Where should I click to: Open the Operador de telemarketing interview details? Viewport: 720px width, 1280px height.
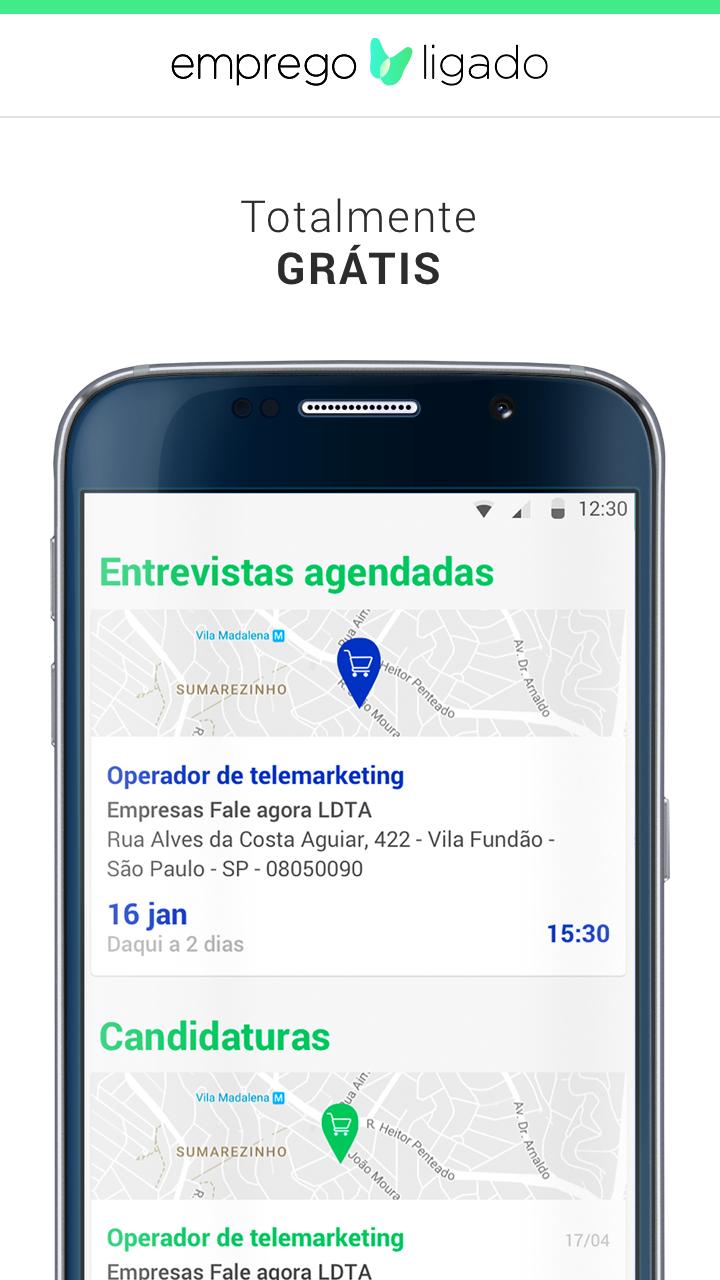[256, 775]
